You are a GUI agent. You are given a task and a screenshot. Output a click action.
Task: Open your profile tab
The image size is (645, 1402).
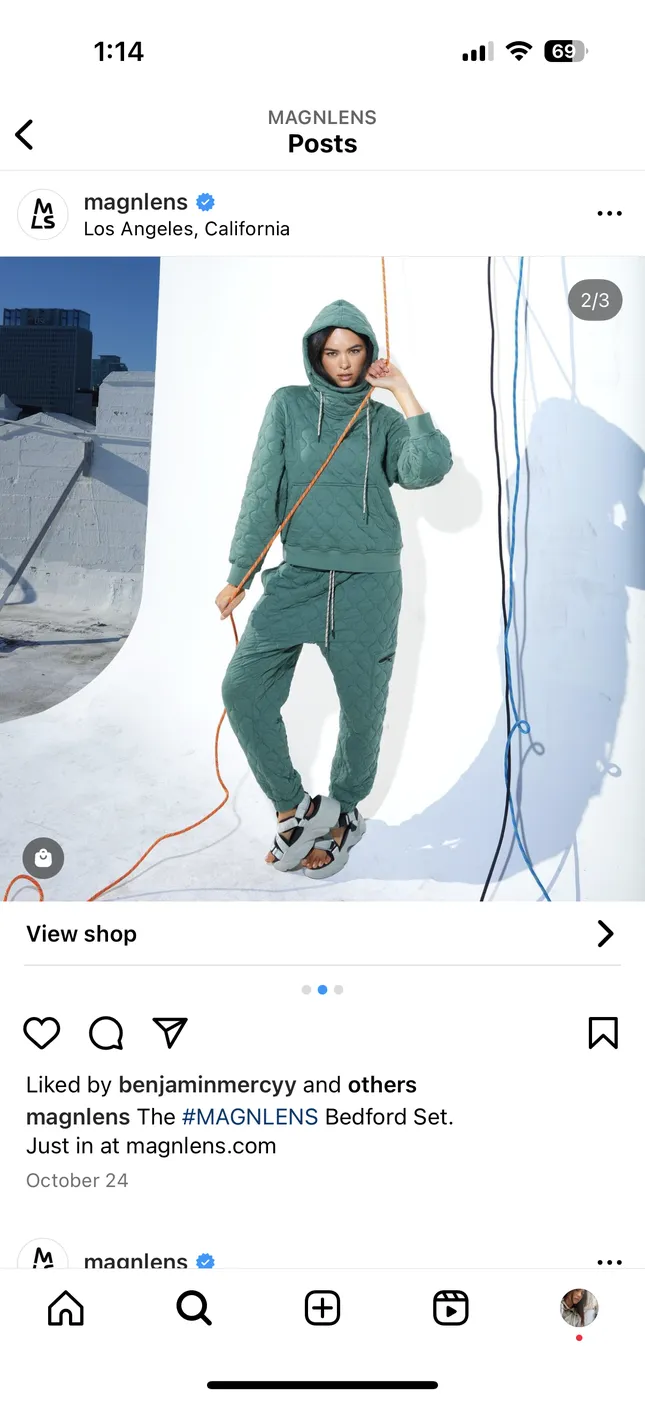pyautogui.click(x=579, y=1307)
